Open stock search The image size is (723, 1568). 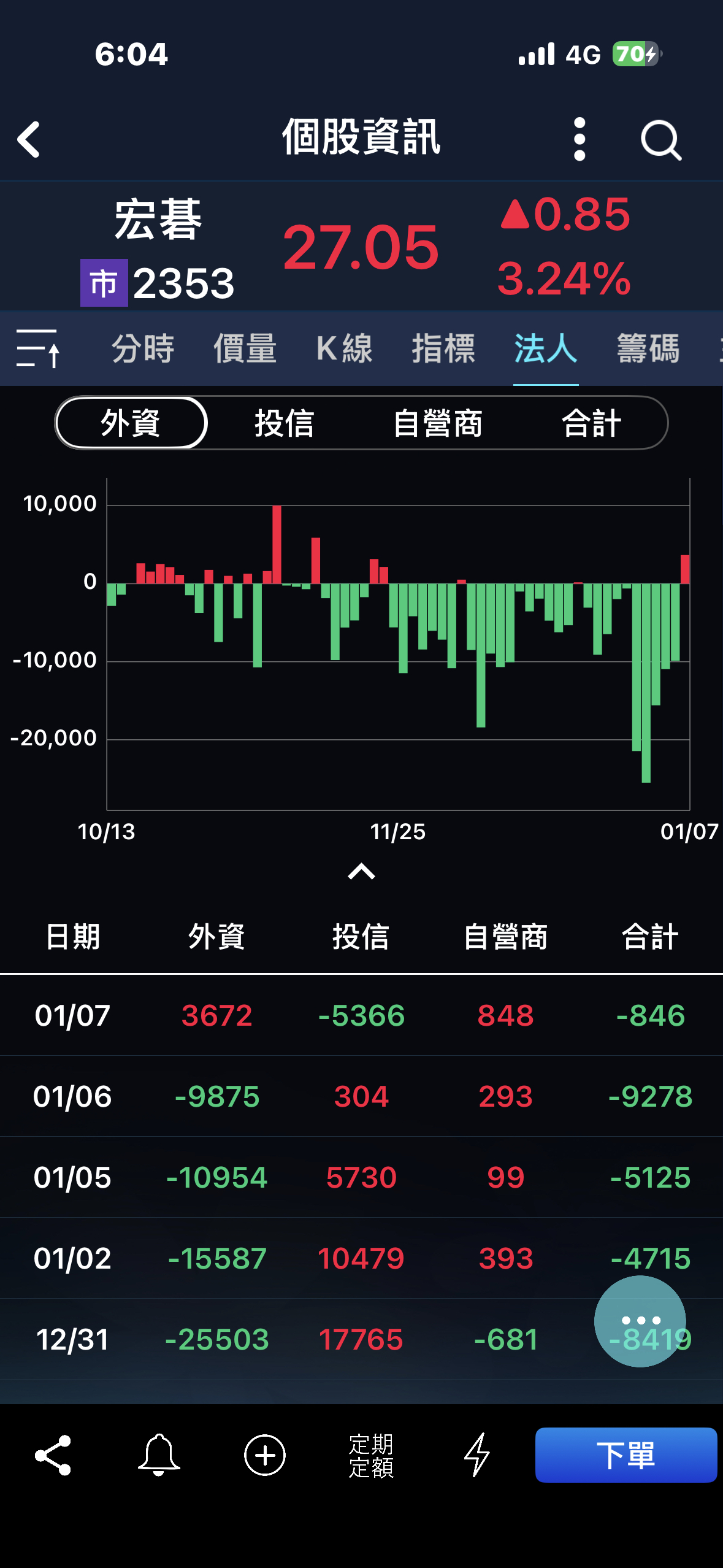click(x=660, y=140)
